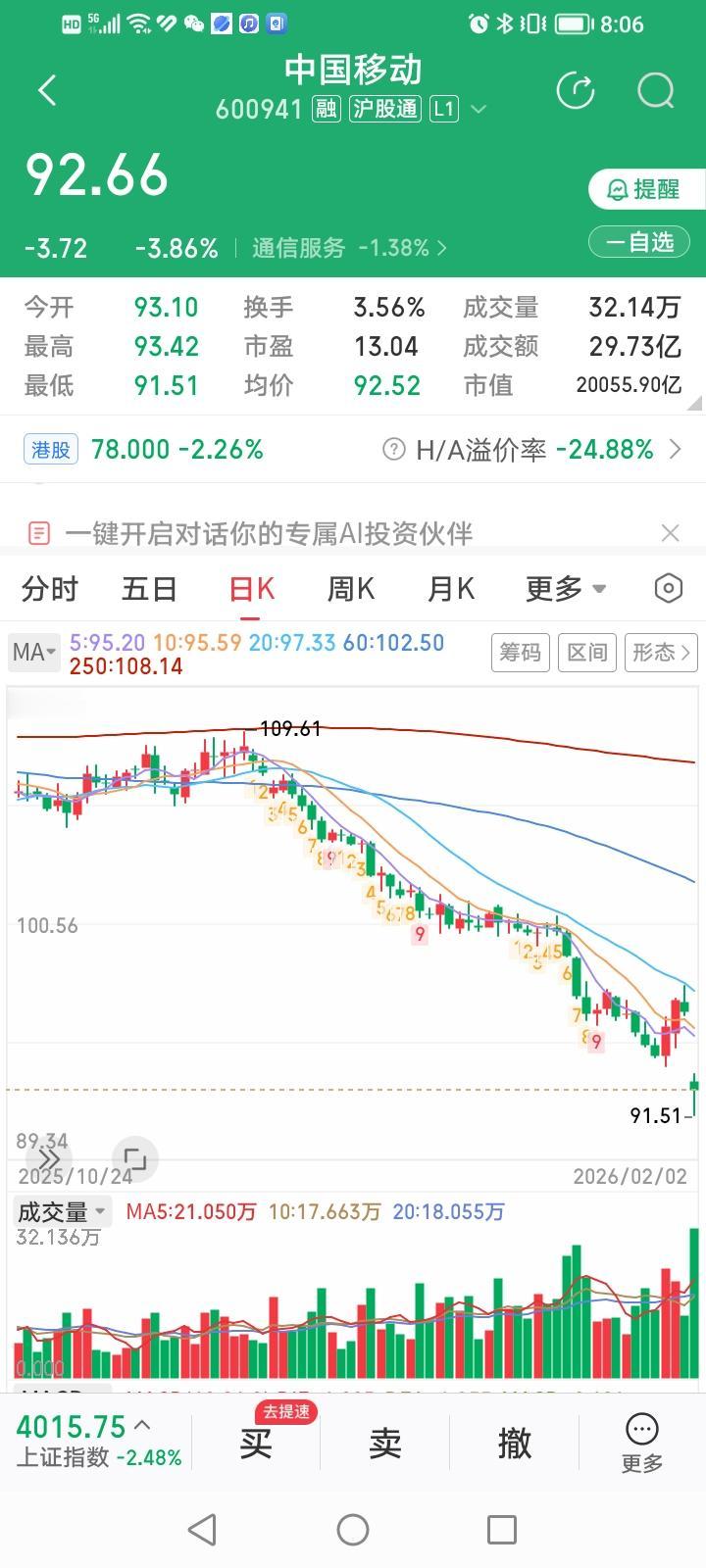Open the 成交量 indicator selector
Image resolution: width=706 pixels, height=1568 pixels.
[x=61, y=1211]
